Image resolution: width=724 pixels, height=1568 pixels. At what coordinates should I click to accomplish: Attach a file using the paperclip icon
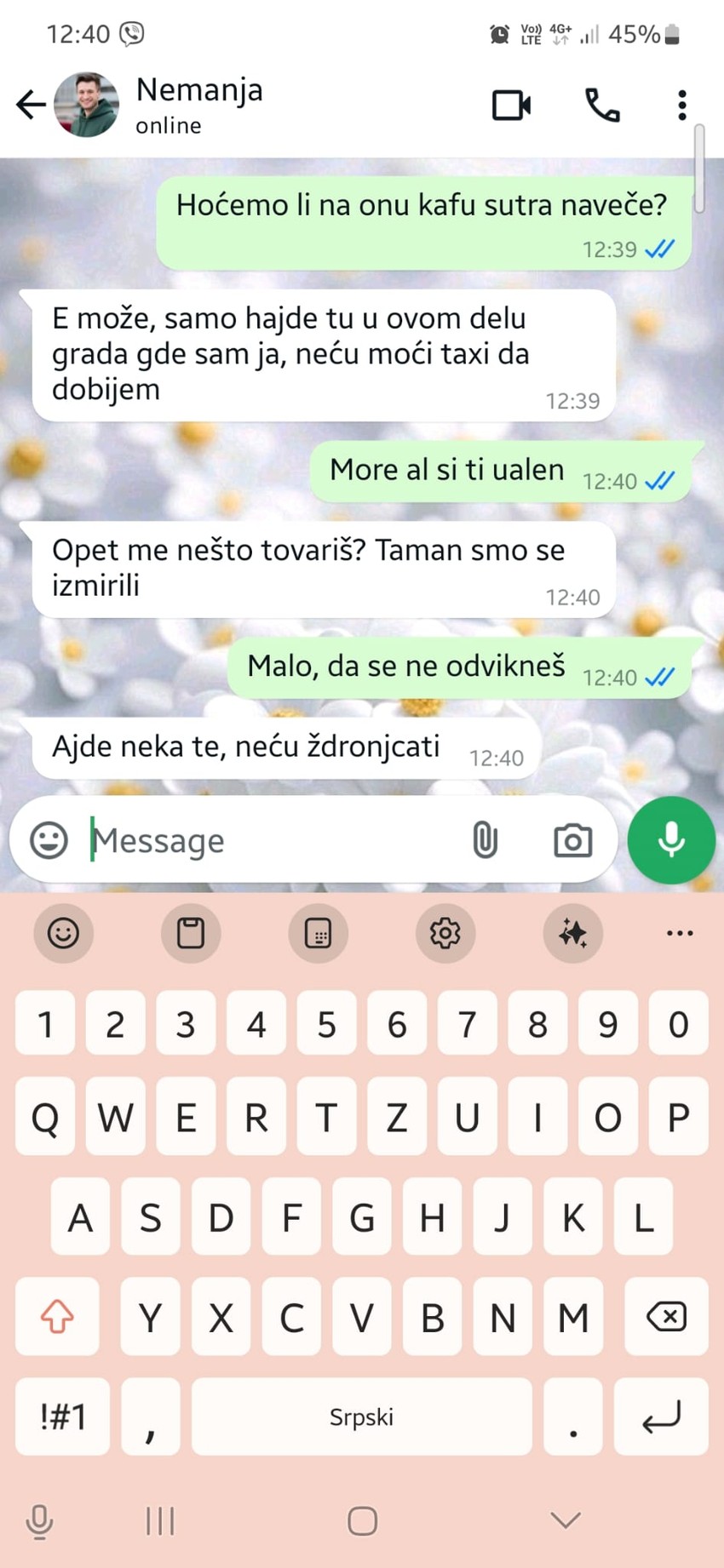[485, 840]
